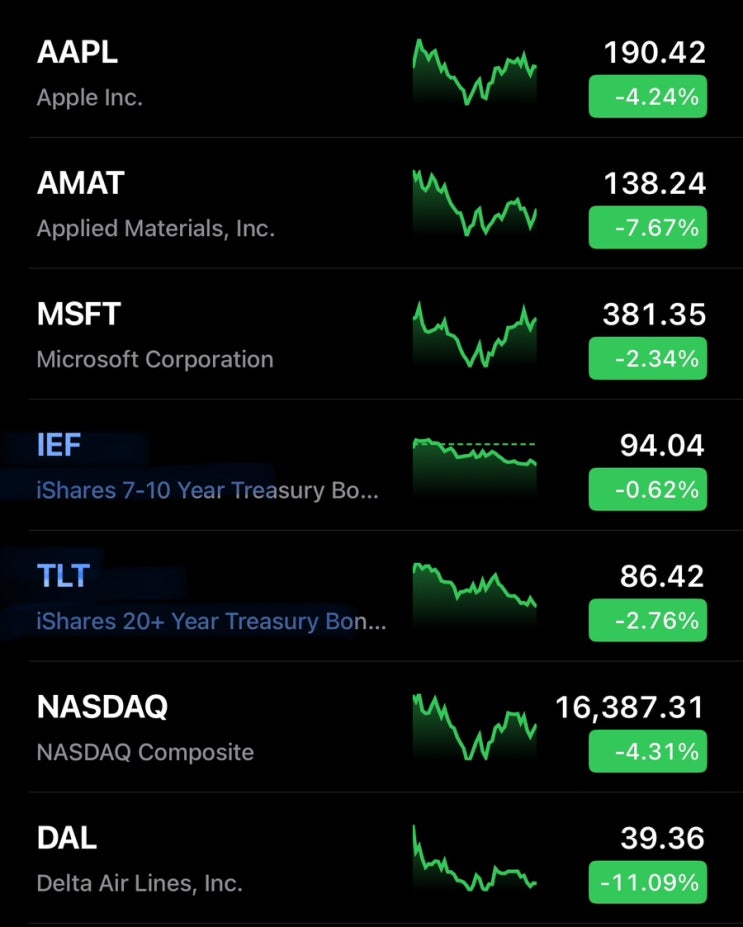Screen dimensions: 743x927
Task: Select the IEF 7-10 Year Treasury row
Action: [200, 466]
